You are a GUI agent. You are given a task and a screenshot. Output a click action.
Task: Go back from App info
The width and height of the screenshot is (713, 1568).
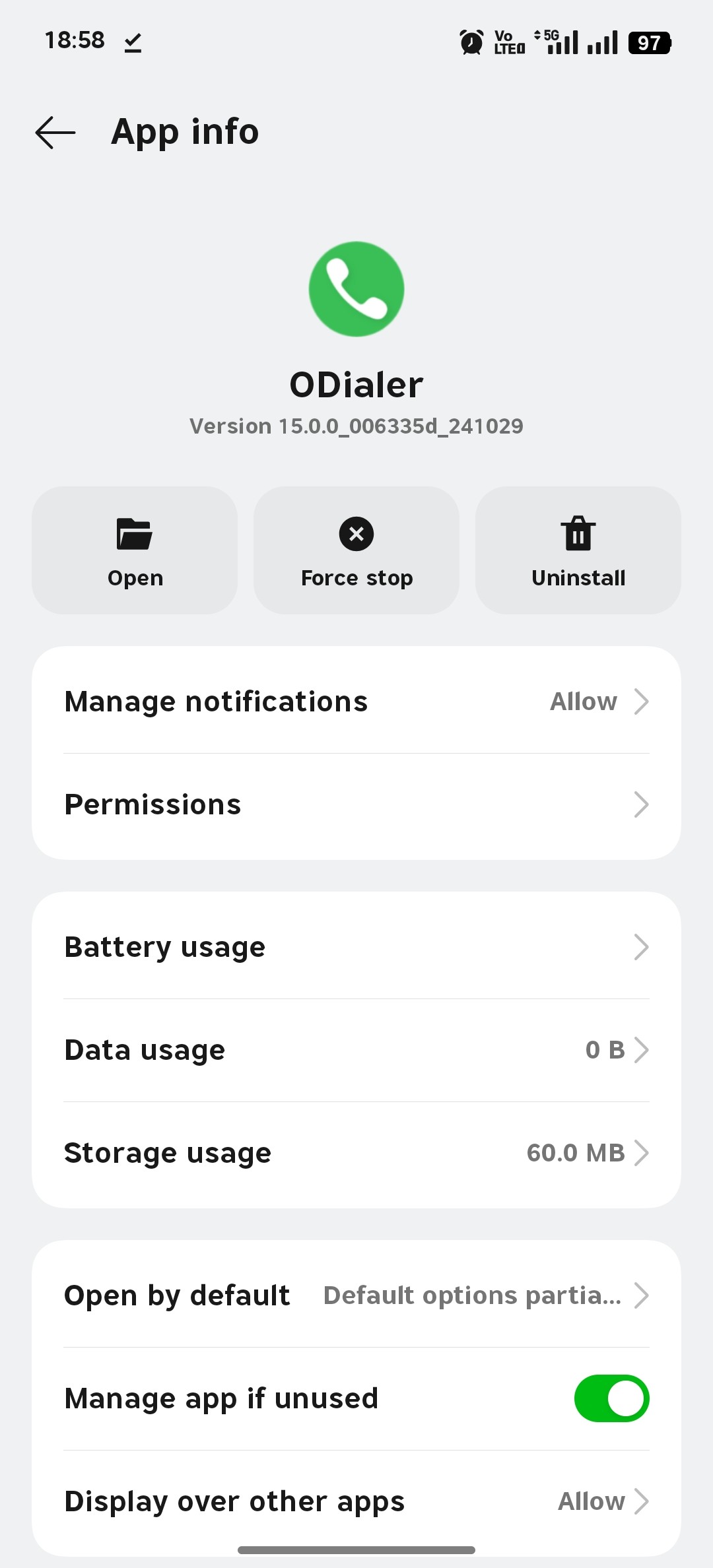click(x=55, y=132)
